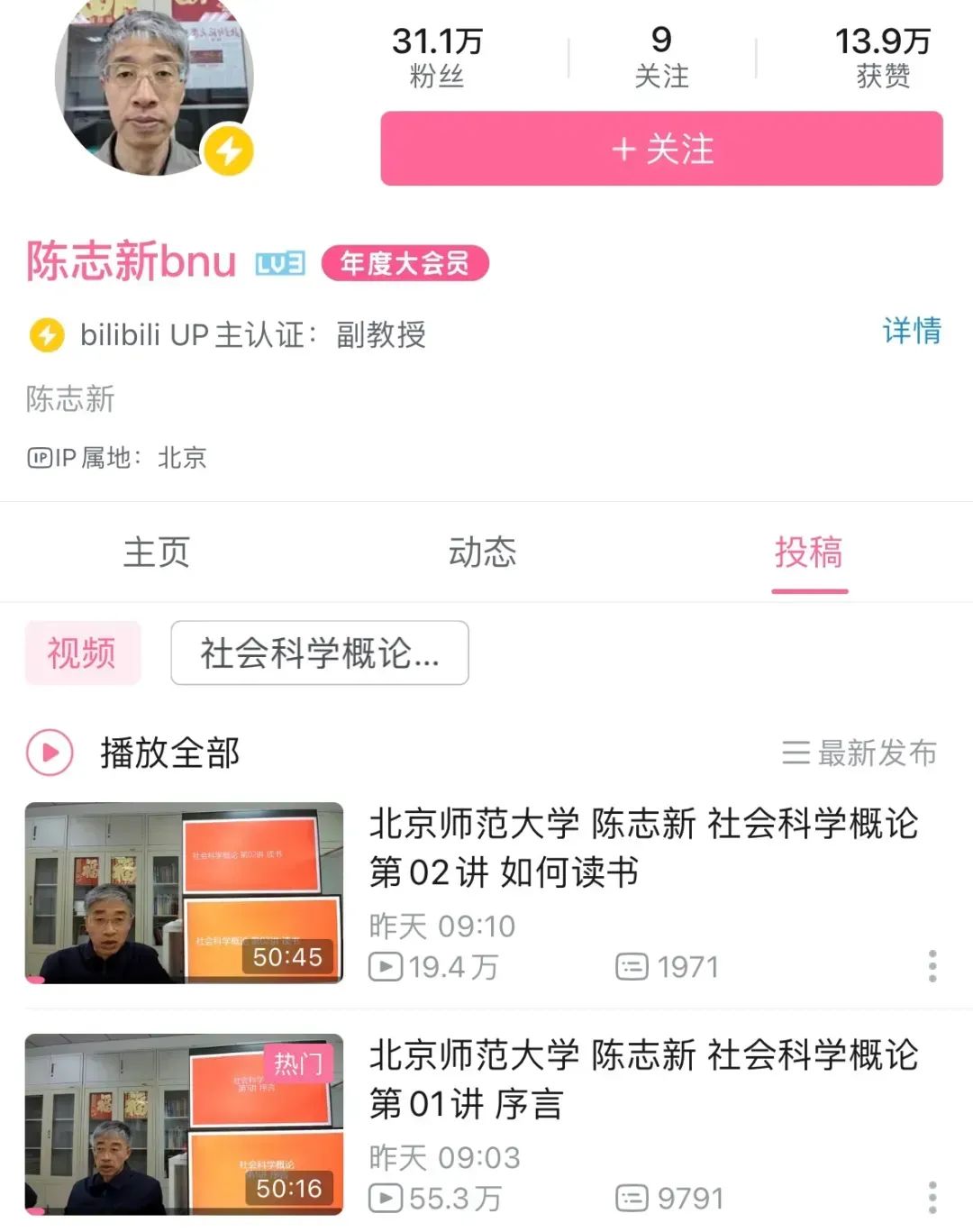This screenshot has width=973, height=1232.
Task: Play all videos with 播放全部
Action: (x=135, y=753)
